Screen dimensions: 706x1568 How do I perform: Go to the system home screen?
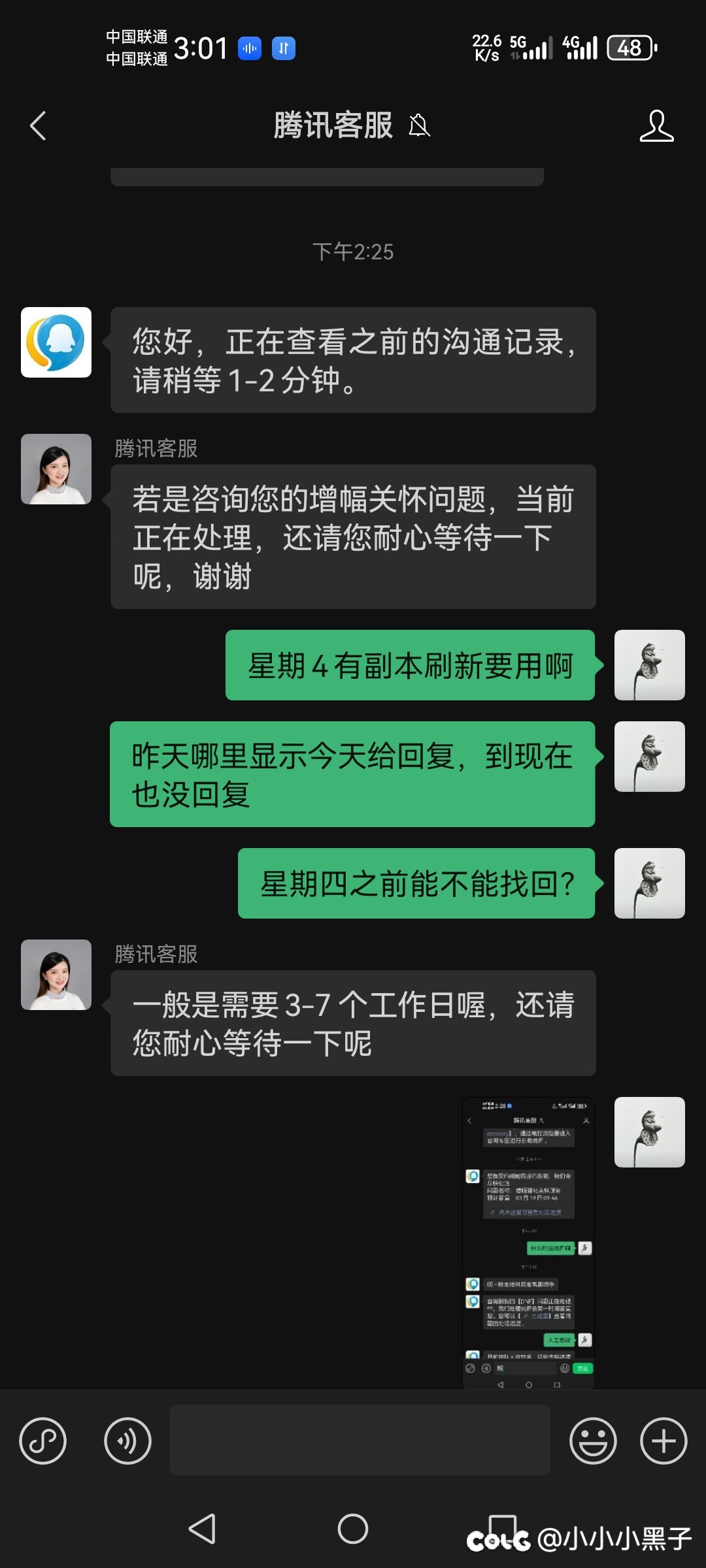coord(353,1529)
